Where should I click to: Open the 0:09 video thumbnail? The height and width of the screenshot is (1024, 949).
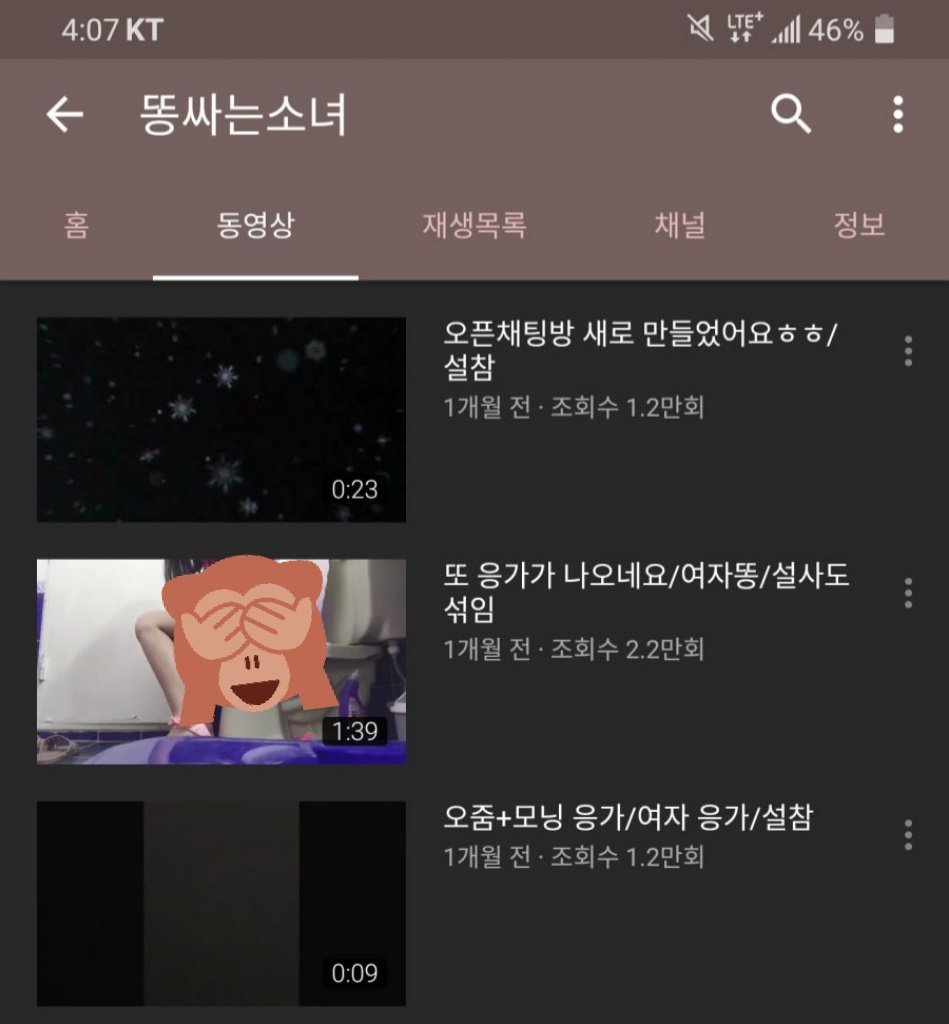(x=221, y=903)
